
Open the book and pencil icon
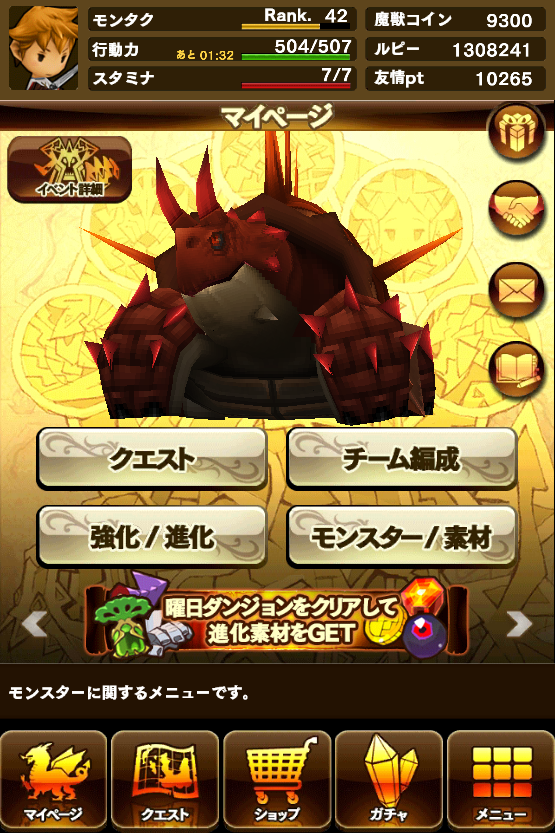(x=516, y=369)
